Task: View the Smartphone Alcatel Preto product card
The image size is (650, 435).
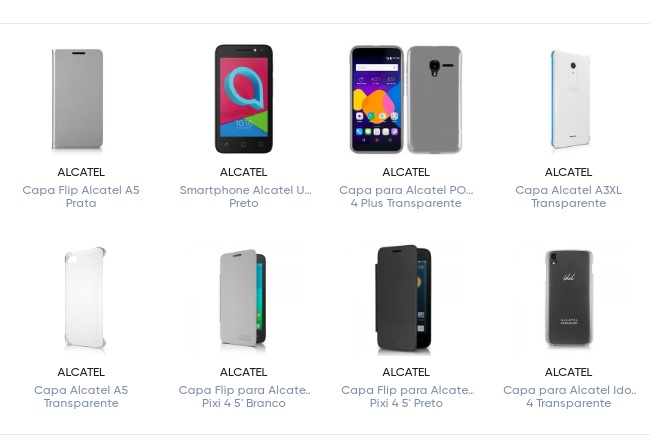Action: click(x=243, y=196)
